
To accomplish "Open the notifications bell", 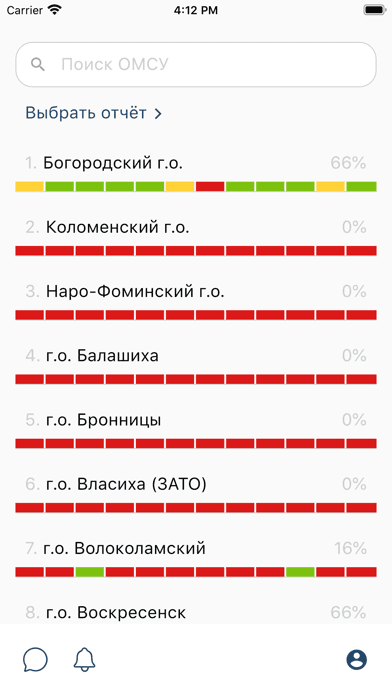I will (84, 659).
